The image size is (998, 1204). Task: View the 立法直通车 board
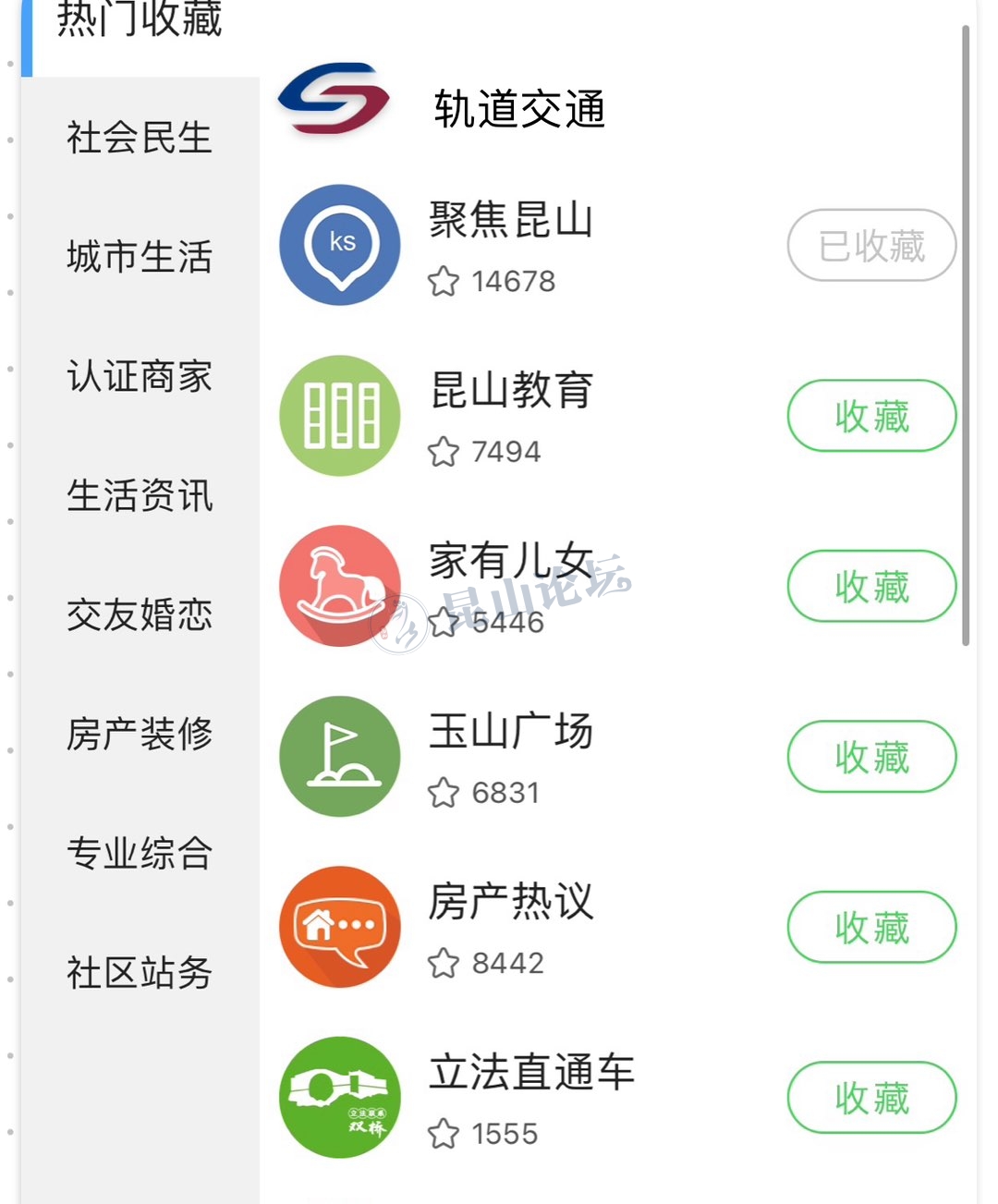pyautogui.click(x=531, y=1073)
